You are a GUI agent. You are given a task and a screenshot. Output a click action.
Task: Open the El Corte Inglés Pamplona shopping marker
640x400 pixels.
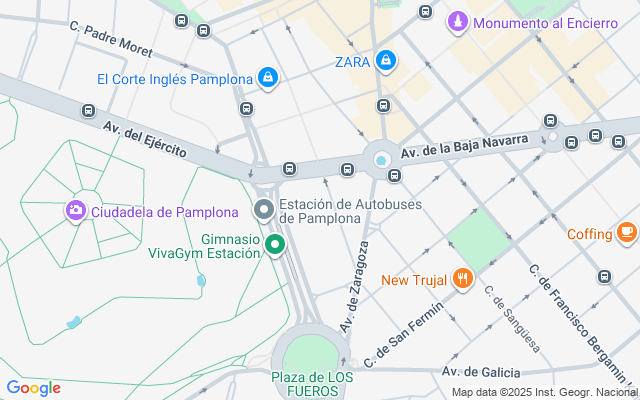(267, 77)
